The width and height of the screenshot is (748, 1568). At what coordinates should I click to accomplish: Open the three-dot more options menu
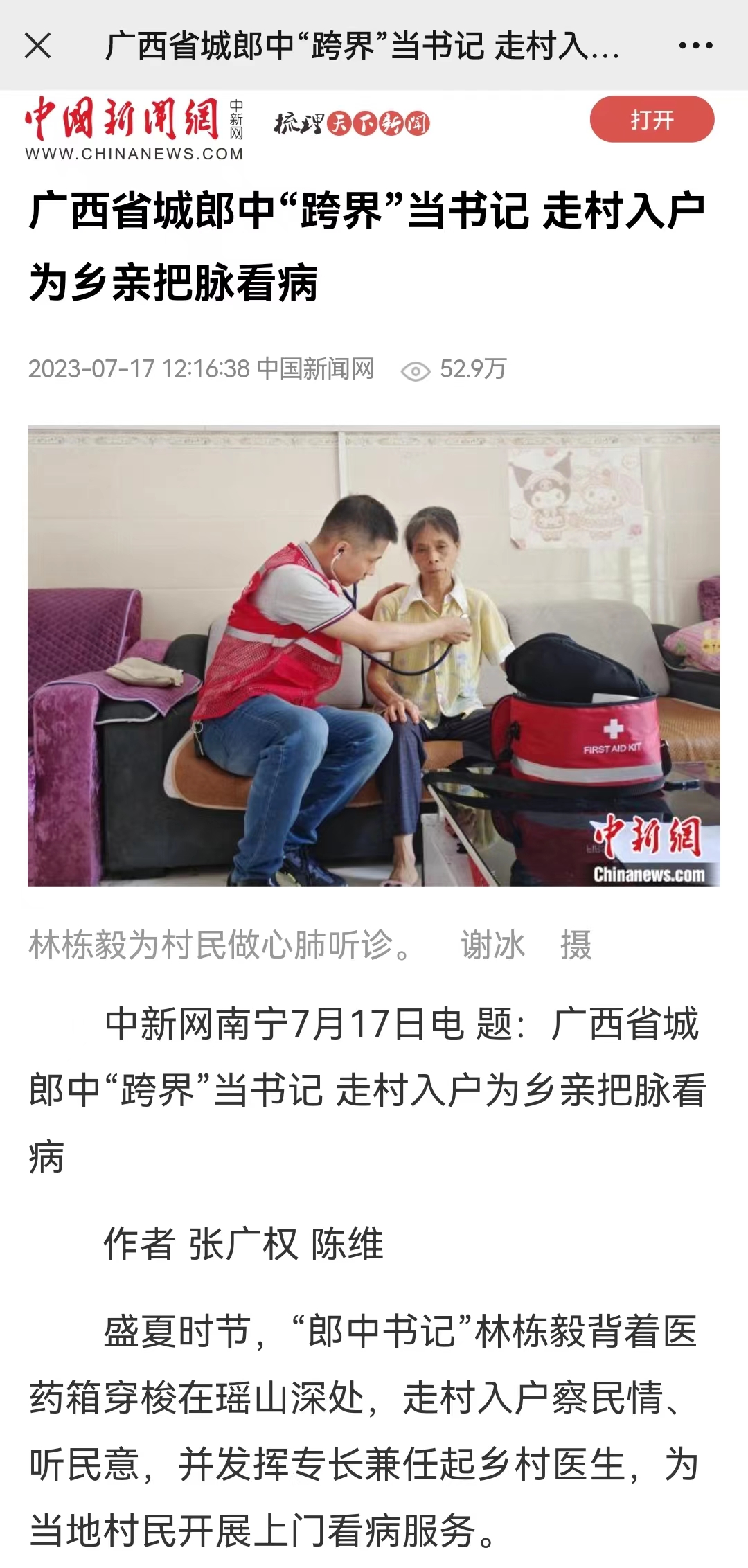(x=695, y=46)
